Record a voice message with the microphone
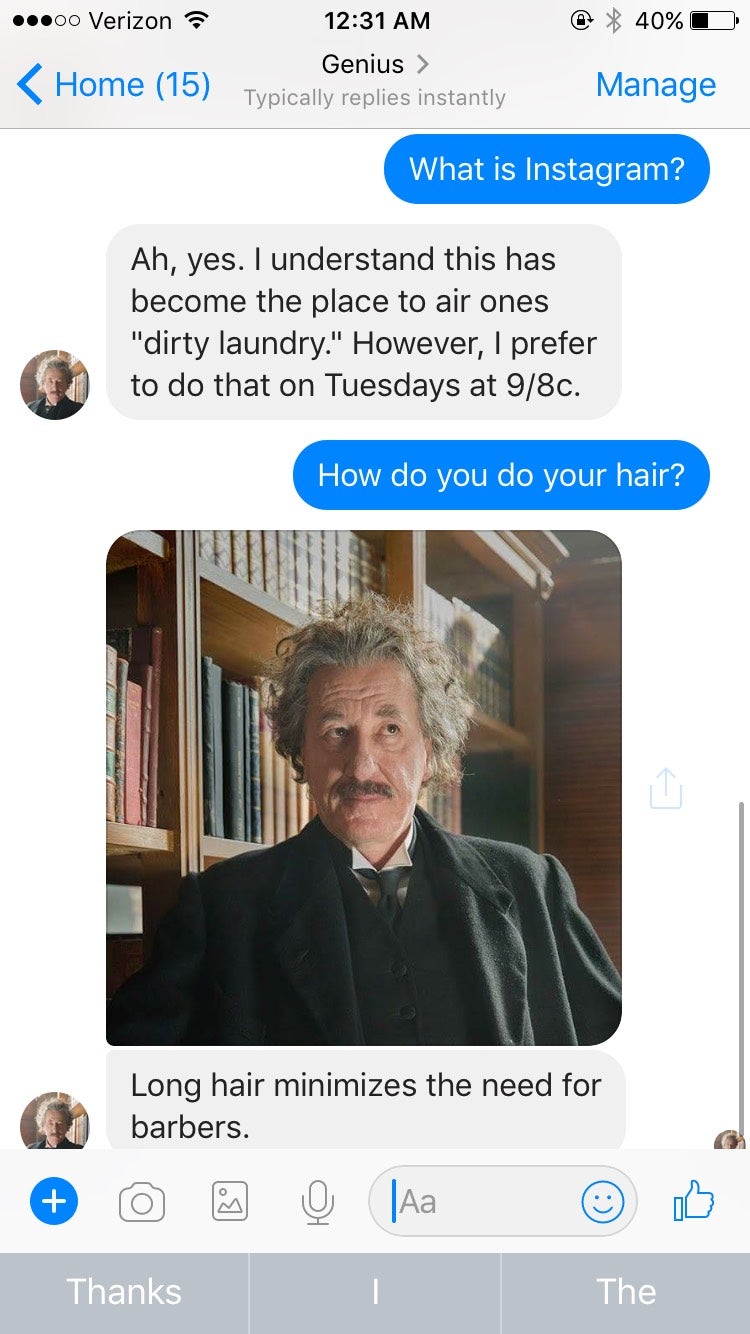 coord(317,1201)
